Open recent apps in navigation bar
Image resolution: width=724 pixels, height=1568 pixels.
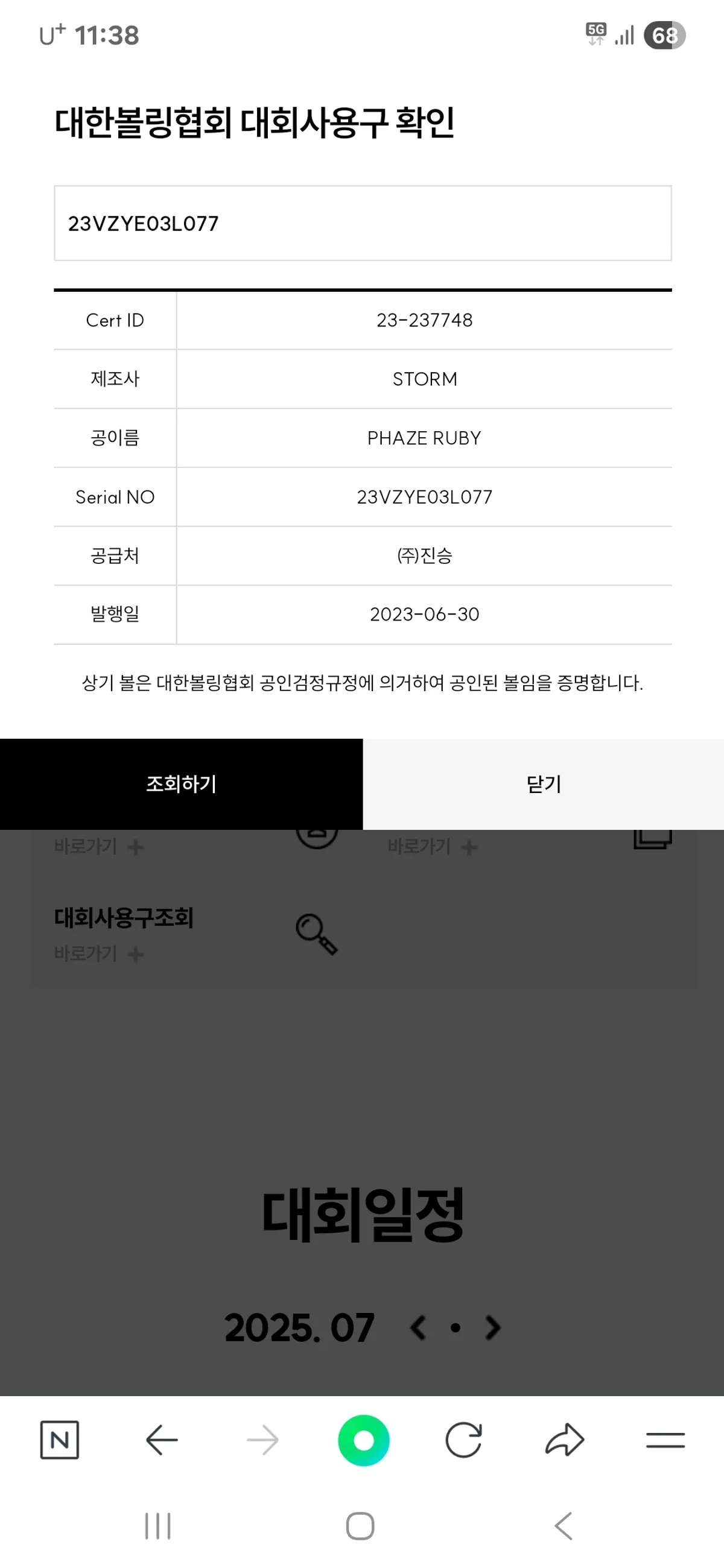157,1526
